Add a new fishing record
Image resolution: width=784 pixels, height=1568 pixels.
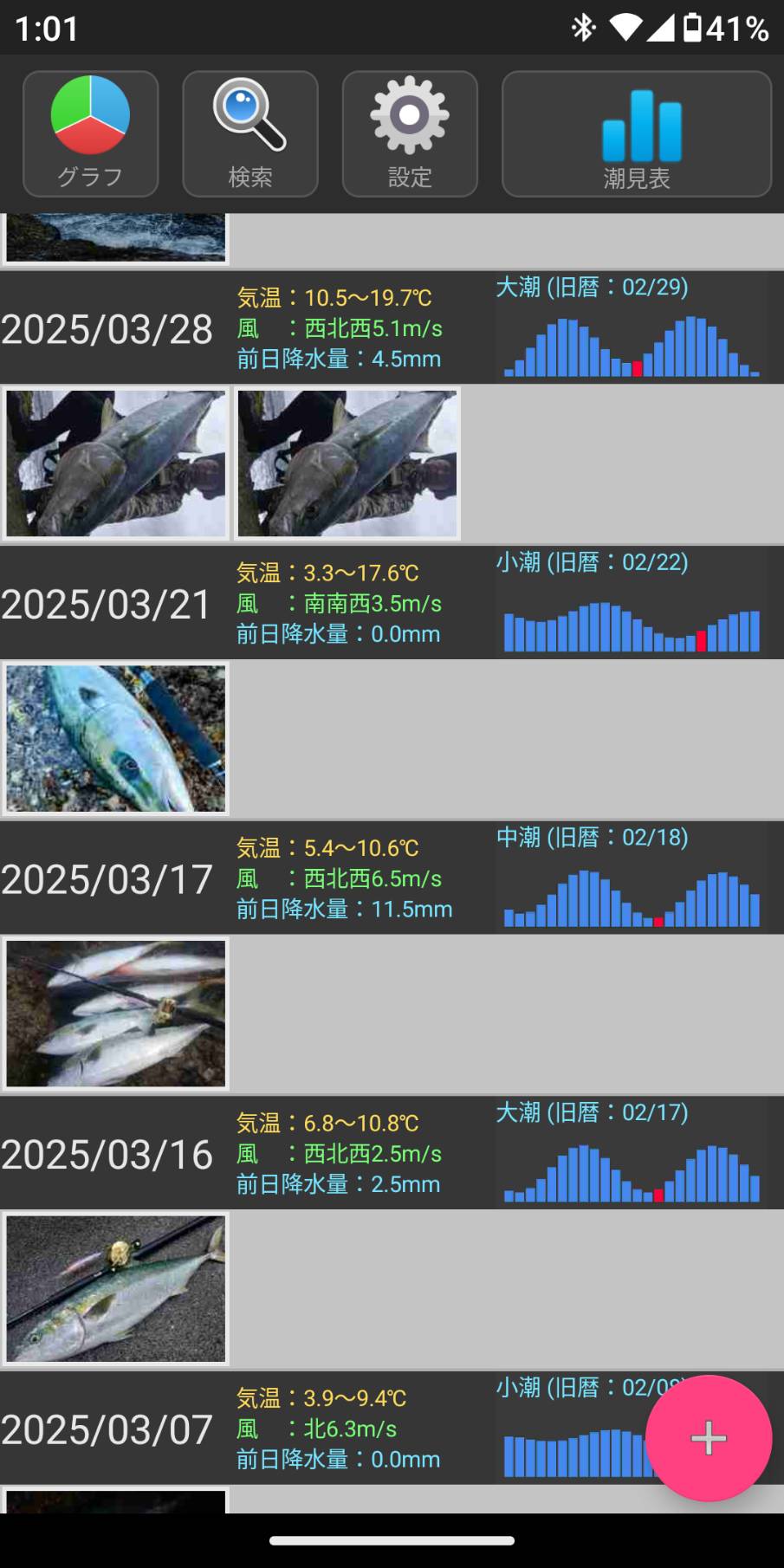[x=708, y=1438]
